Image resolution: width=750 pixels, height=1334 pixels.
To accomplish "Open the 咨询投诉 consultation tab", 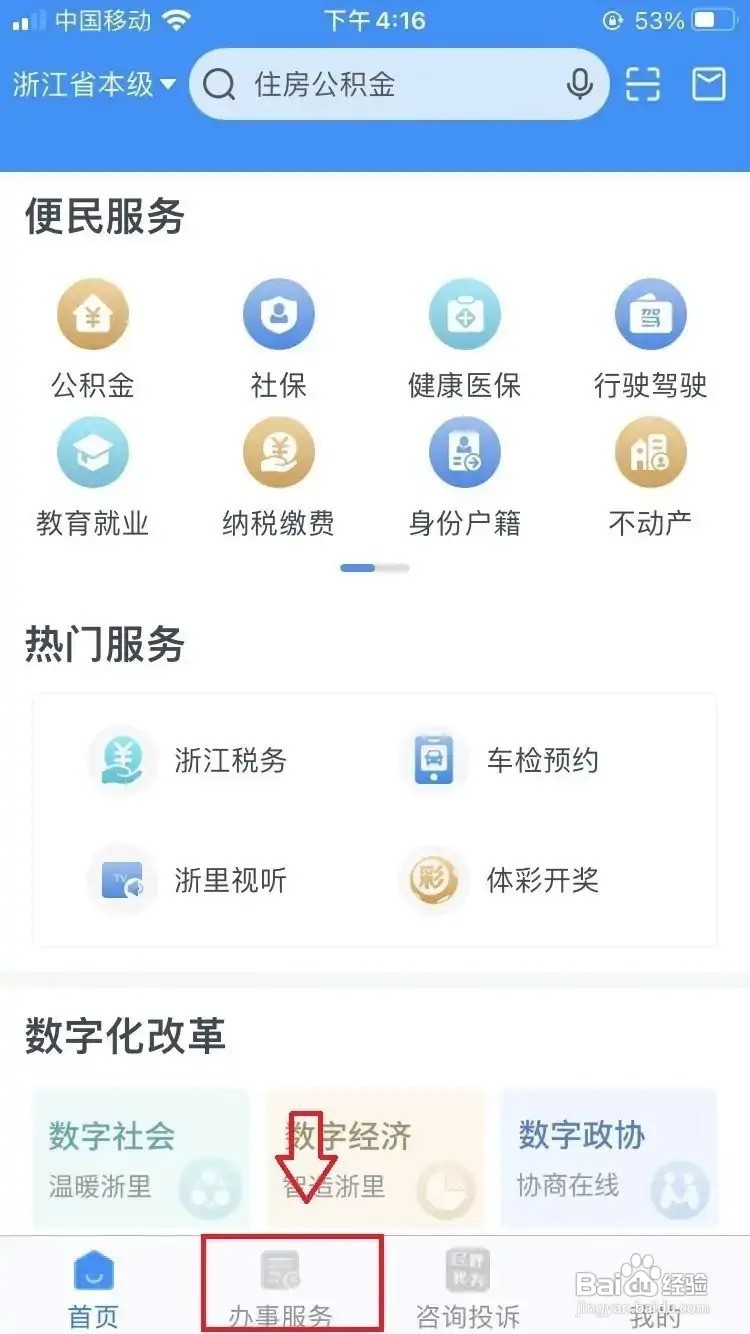I will pyautogui.click(x=465, y=1290).
